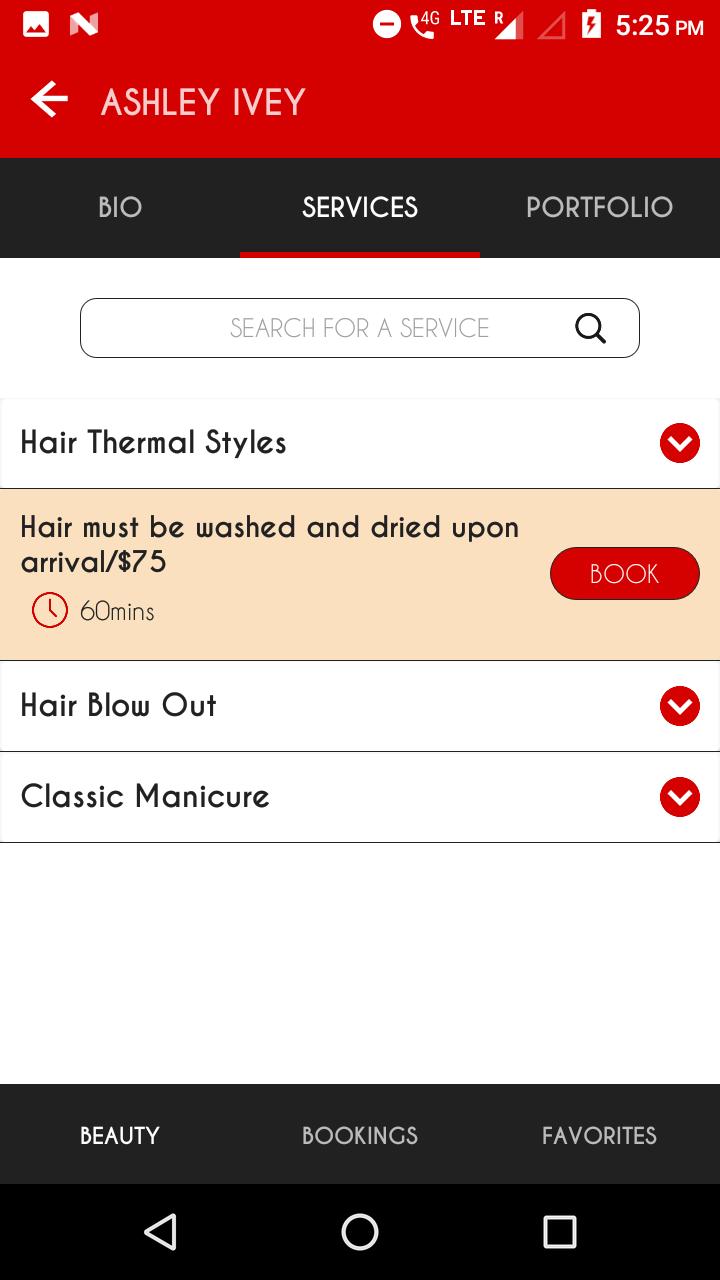Select the SERVICES tab
Viewport: 720px width, 1280px height.
359,208
